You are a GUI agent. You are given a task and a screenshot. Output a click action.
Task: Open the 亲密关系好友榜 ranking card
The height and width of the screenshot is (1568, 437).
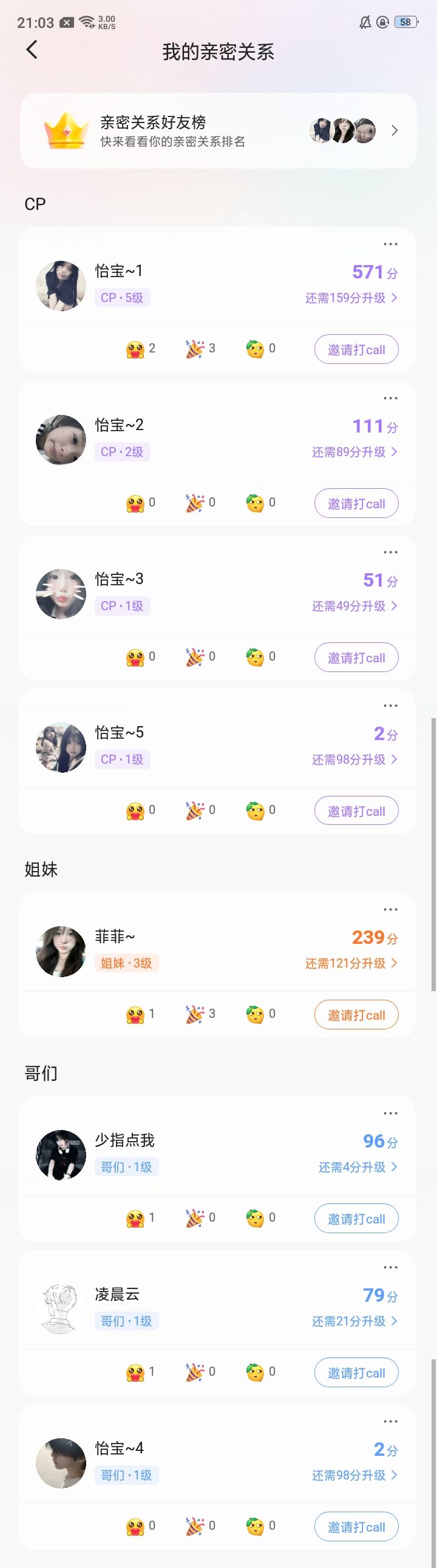(x=218, y=130)
